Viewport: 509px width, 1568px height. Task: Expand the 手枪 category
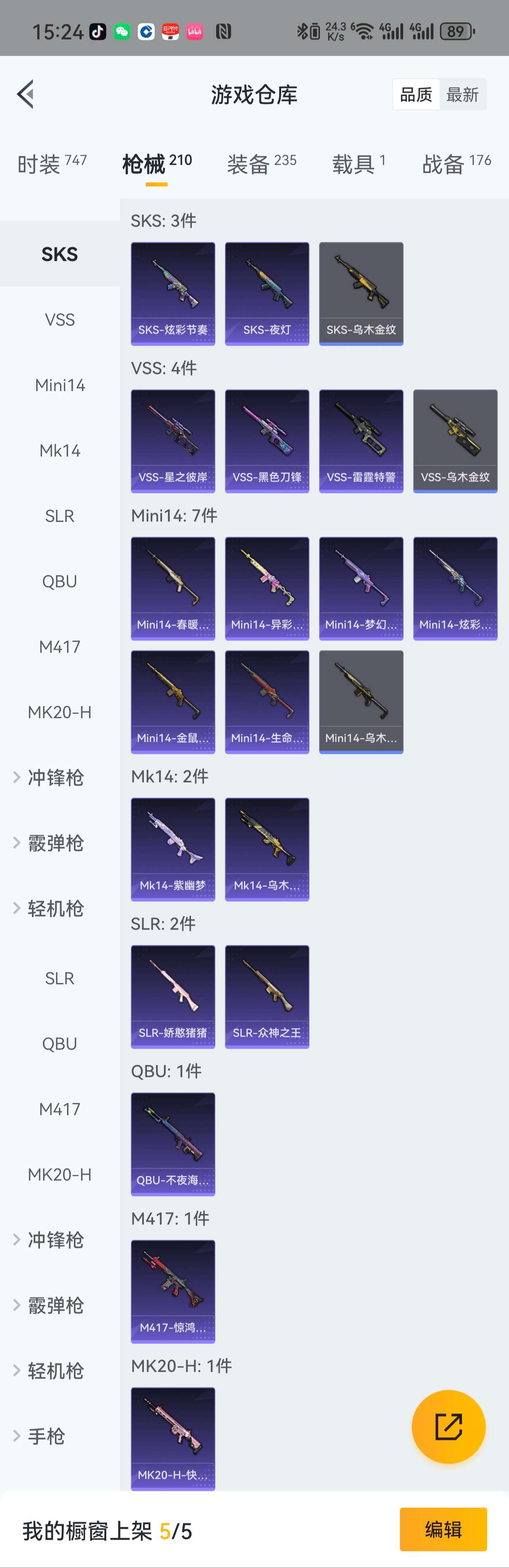pos(46,1436)
